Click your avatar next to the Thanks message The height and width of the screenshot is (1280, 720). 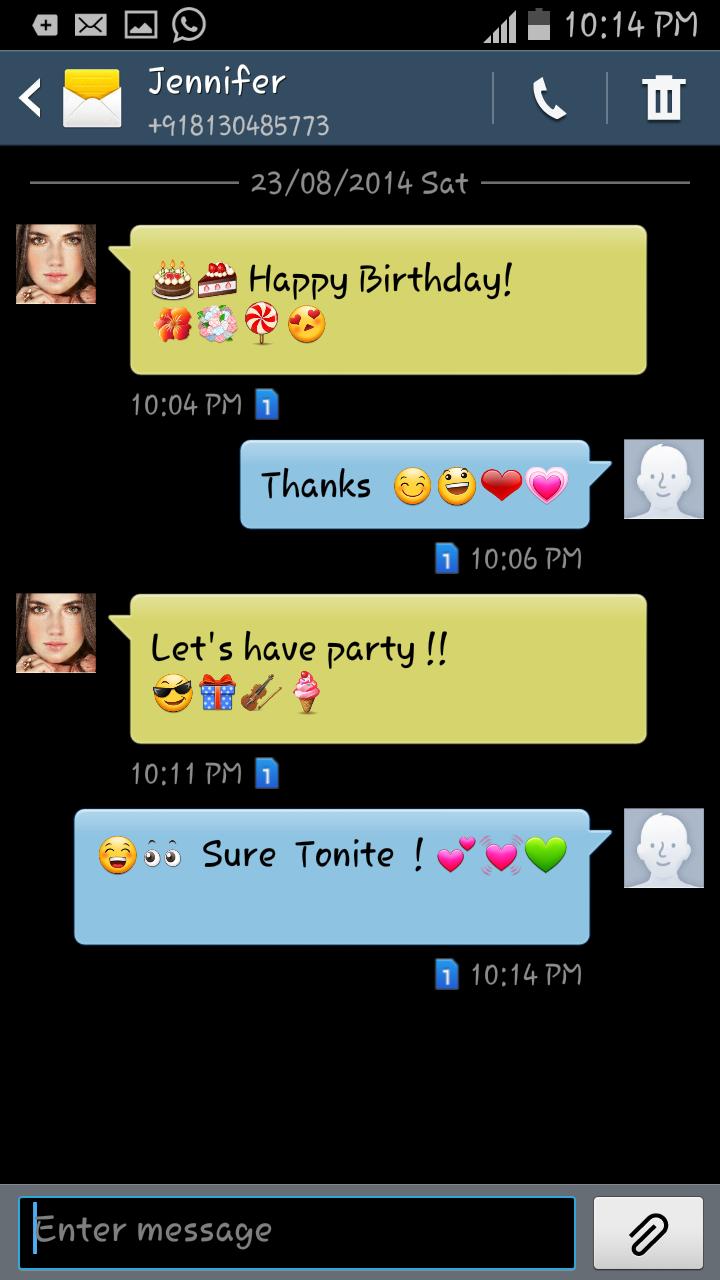(x=664, y=479)
